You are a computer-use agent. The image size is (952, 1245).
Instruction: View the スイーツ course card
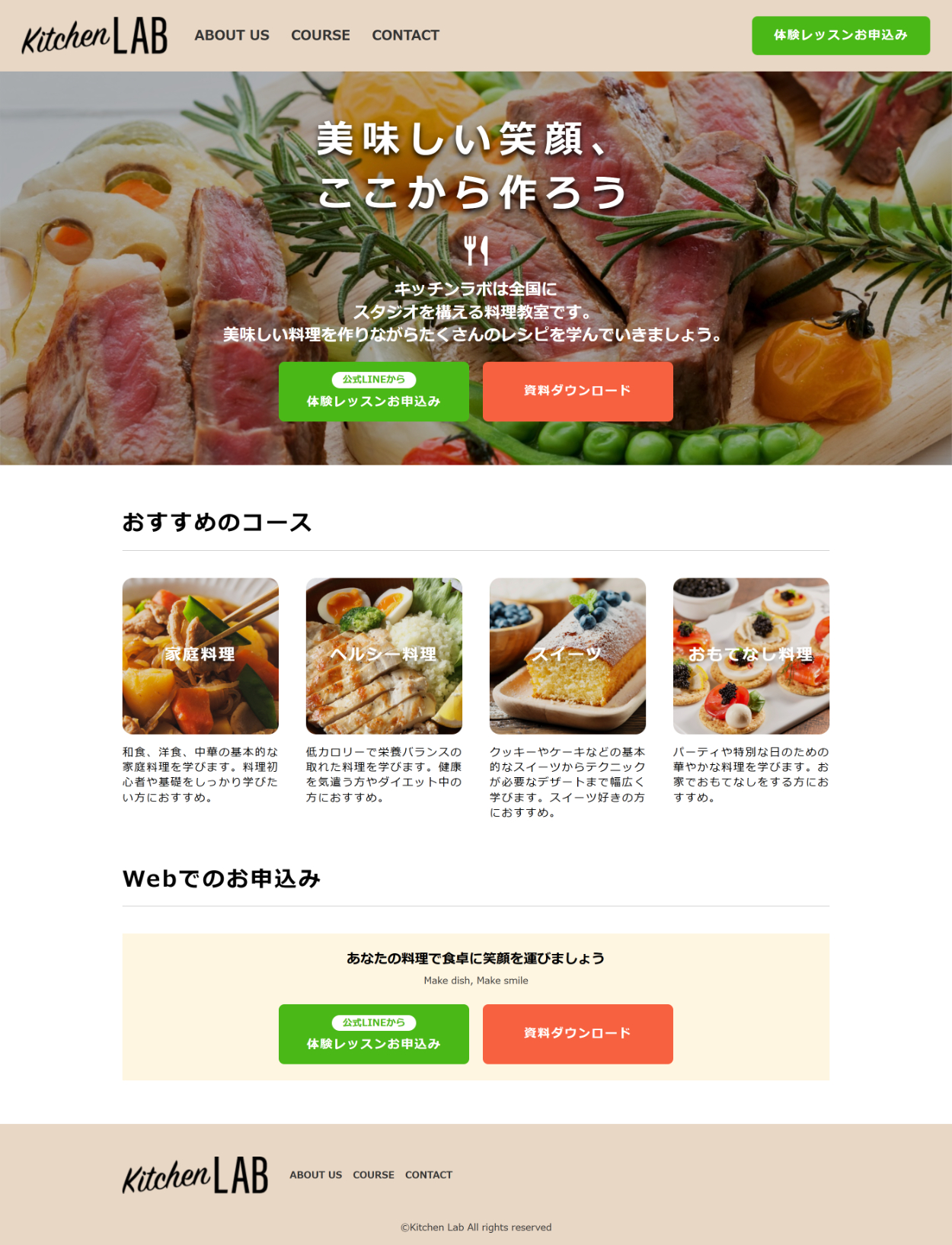tap(567, 655)
